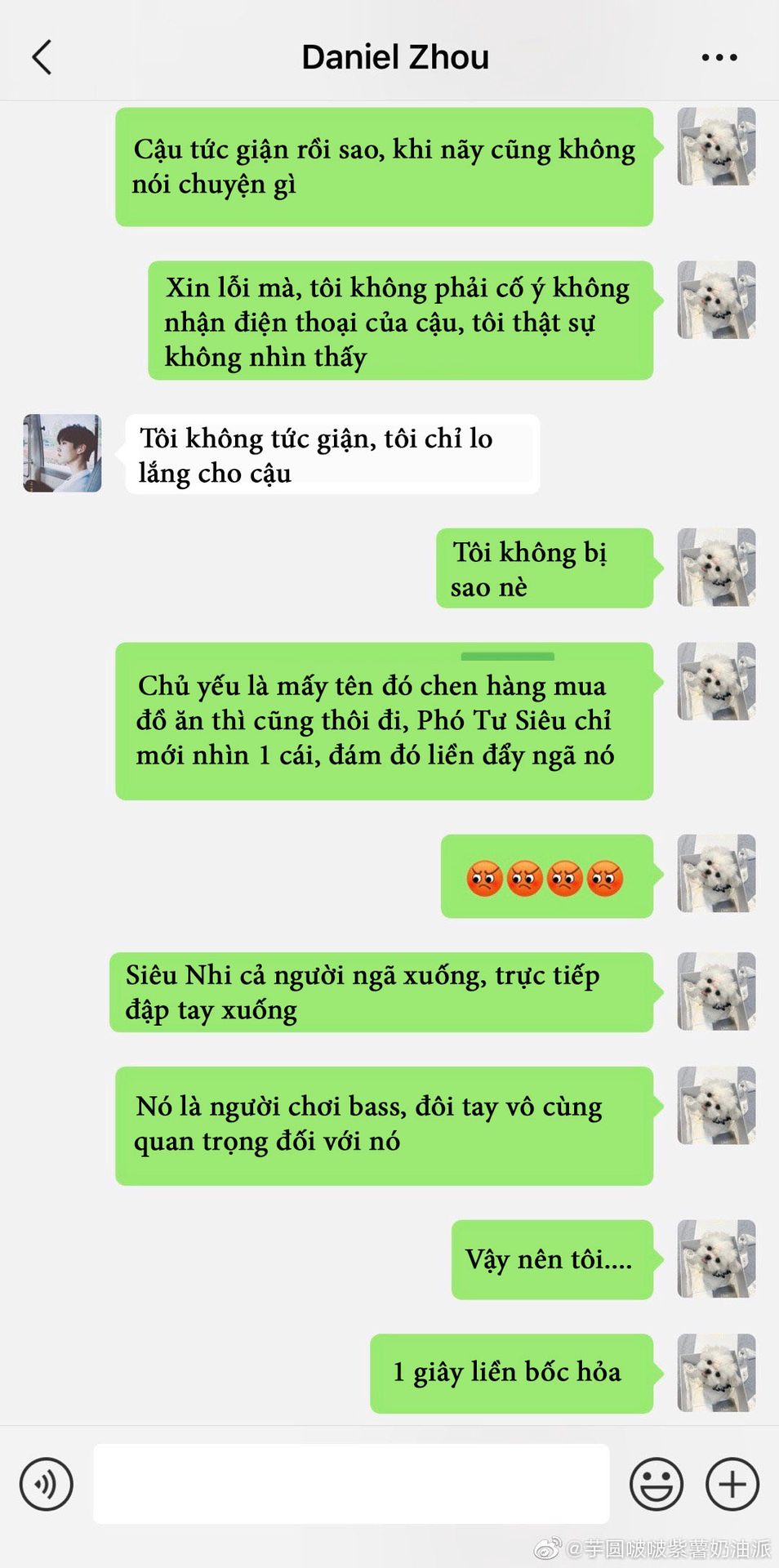Tap own avatar beside "Vậy nên tôi...."
The height and width of the screenshot is (1568, 779).
716,1258
